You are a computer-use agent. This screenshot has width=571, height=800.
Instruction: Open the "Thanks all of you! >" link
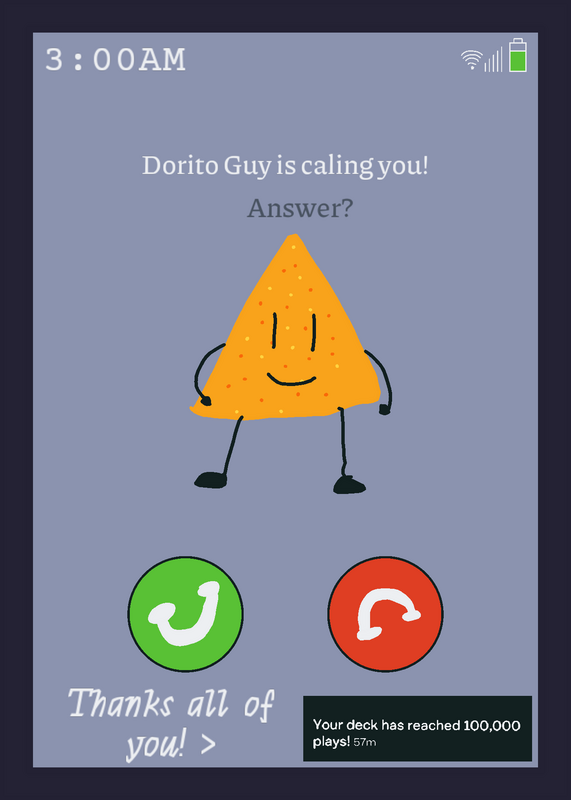171,724
